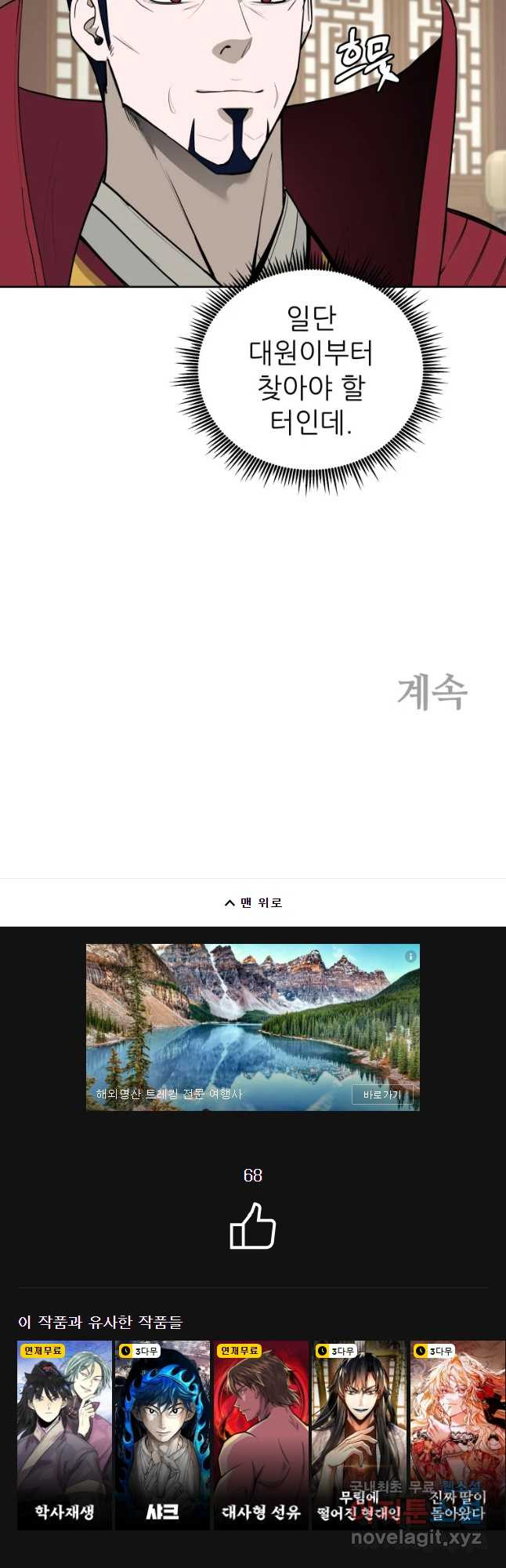This screenshot has height=1568, width=506.
Task: Tap the 맨 위로 back-to-top button
Action: point(253,902)
